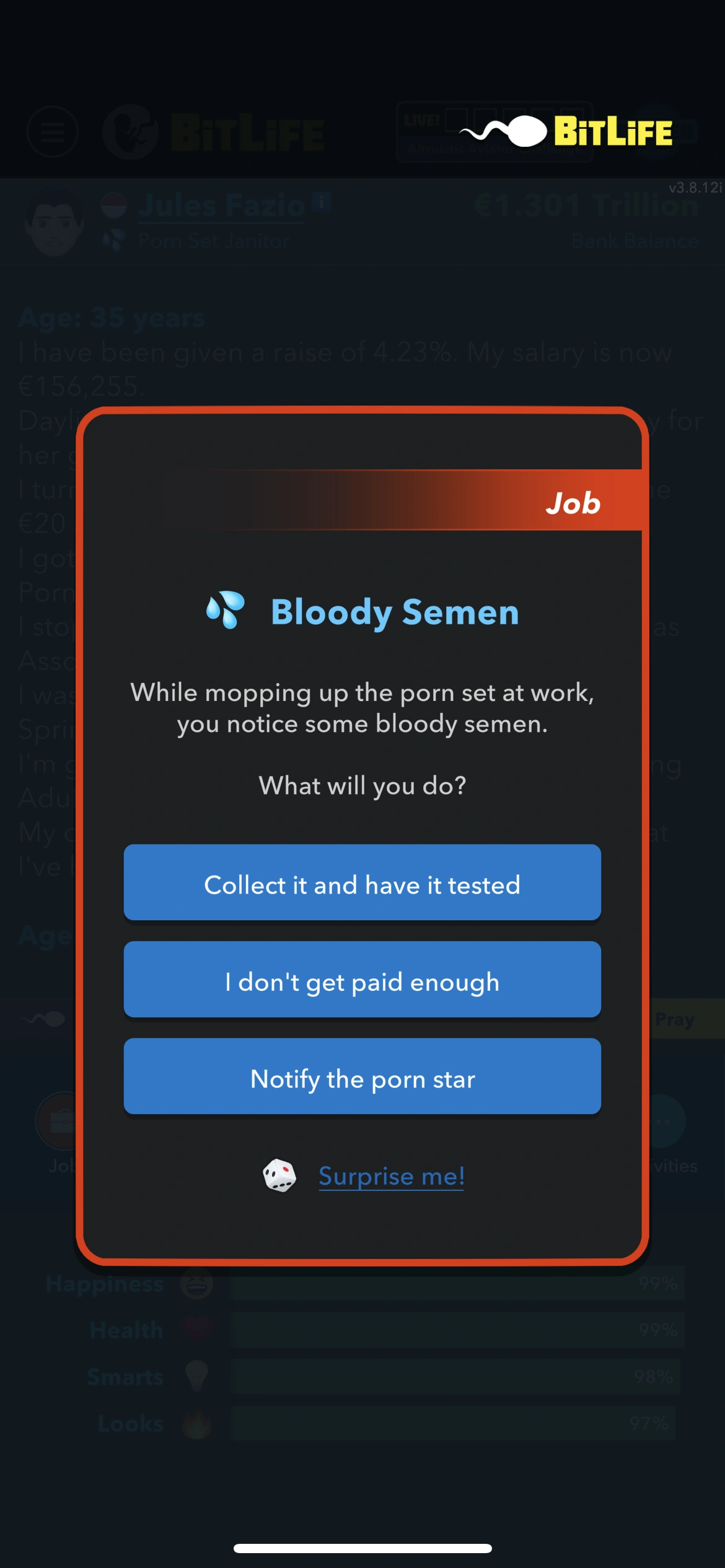Tap 'Notify the porn star' option
725x1568 pixels.
point(362,1078)
